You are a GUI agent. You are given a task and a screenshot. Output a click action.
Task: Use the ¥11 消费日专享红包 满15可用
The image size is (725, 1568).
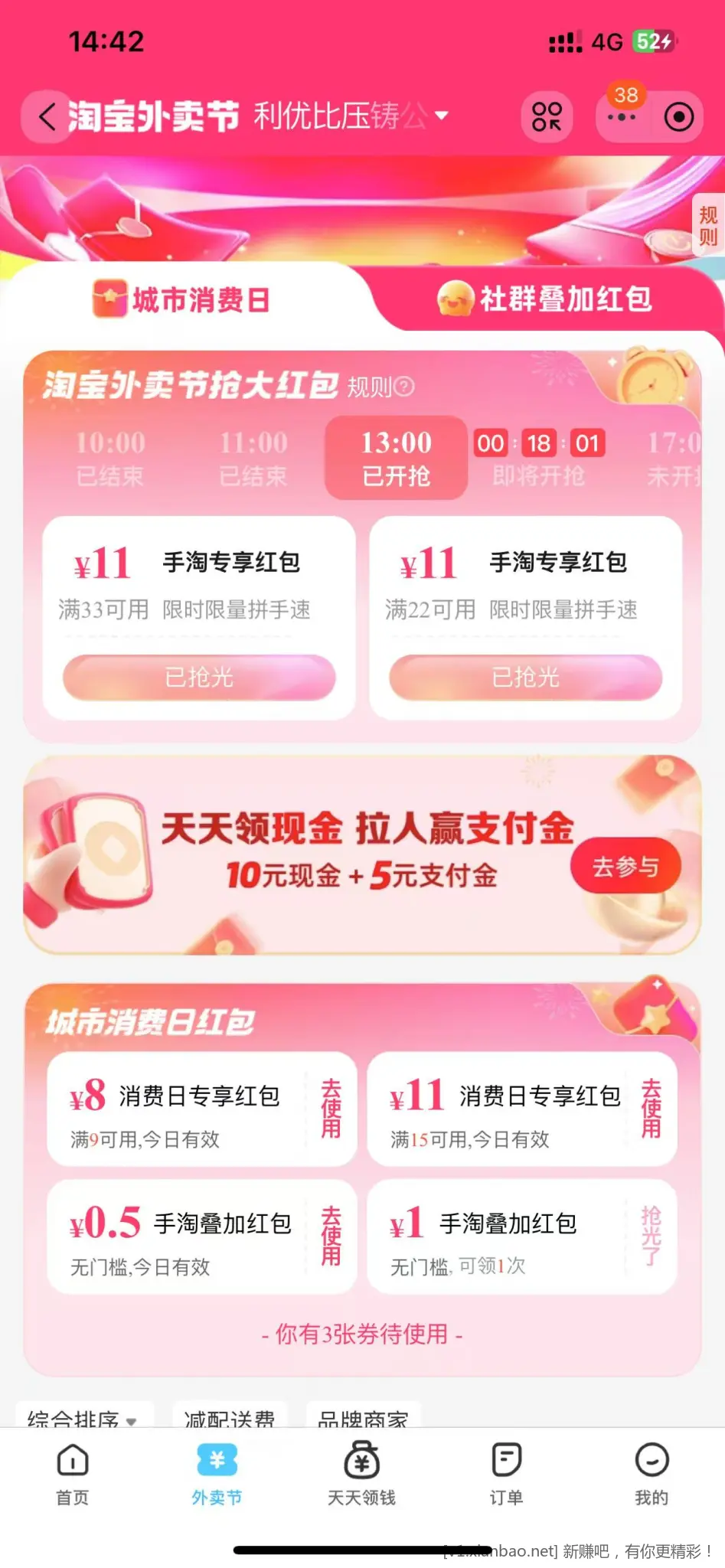click(651, 1109)
